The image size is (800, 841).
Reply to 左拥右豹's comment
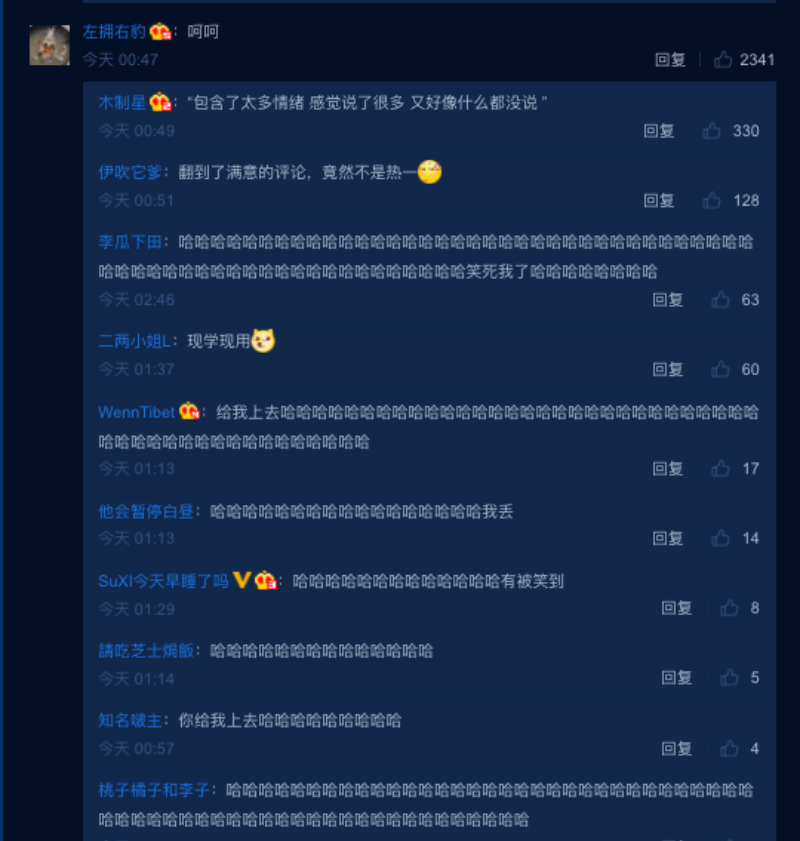(670, 60)
